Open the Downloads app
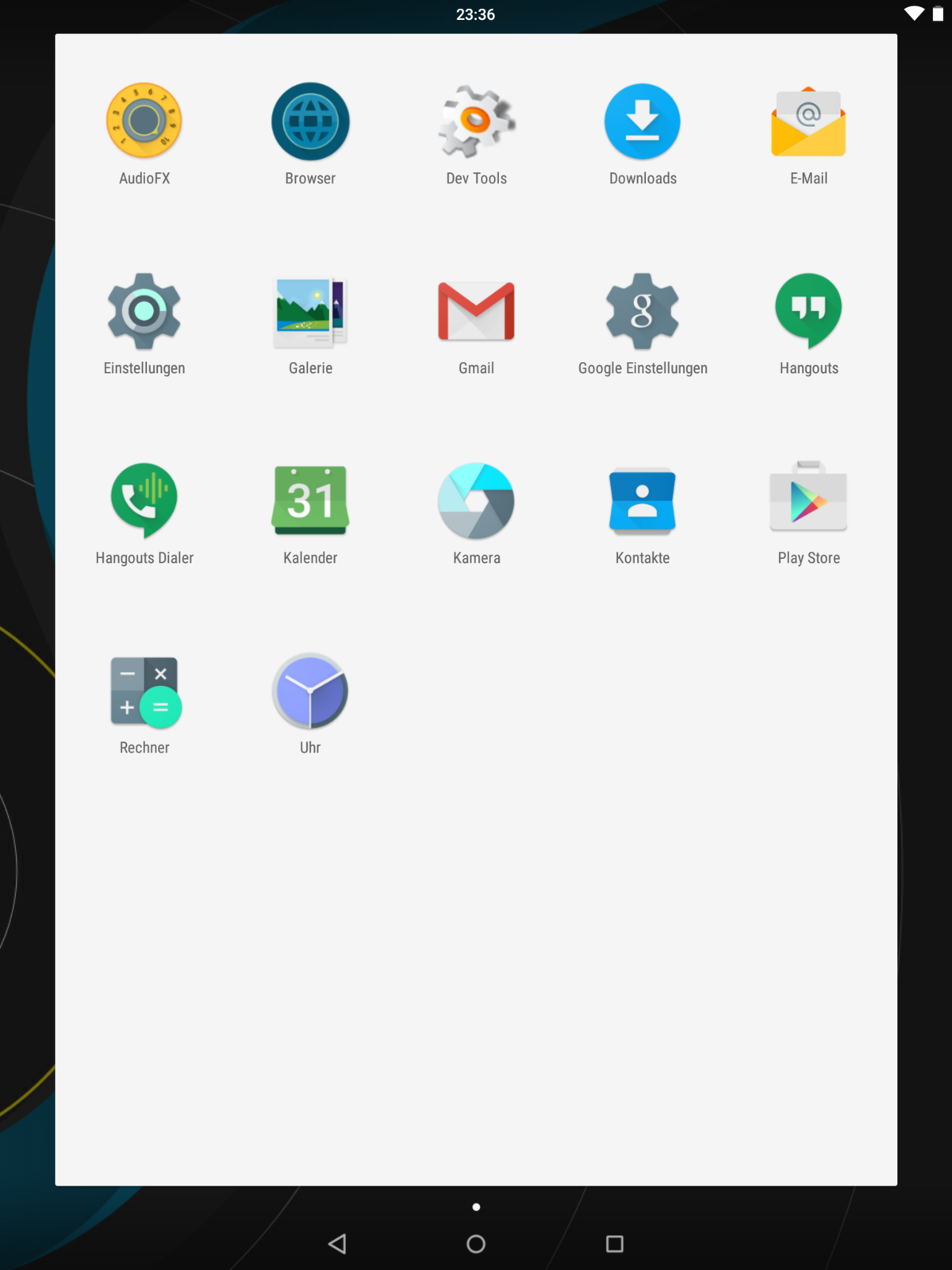This screenshot has width=952, height=1270. coord(643,121)
